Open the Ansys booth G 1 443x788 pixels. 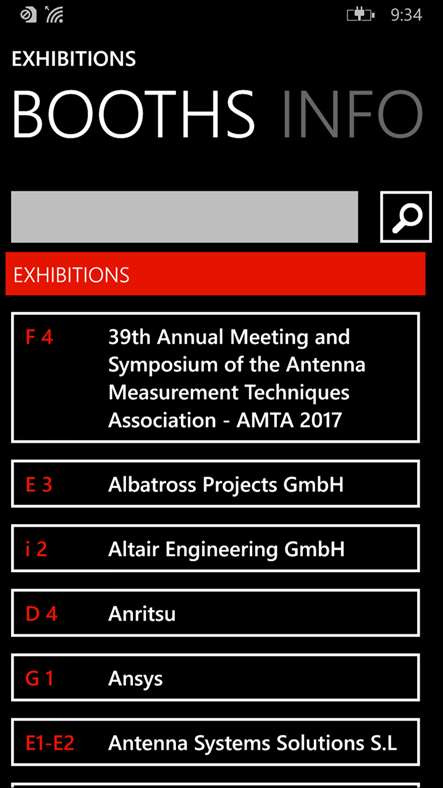215,677
